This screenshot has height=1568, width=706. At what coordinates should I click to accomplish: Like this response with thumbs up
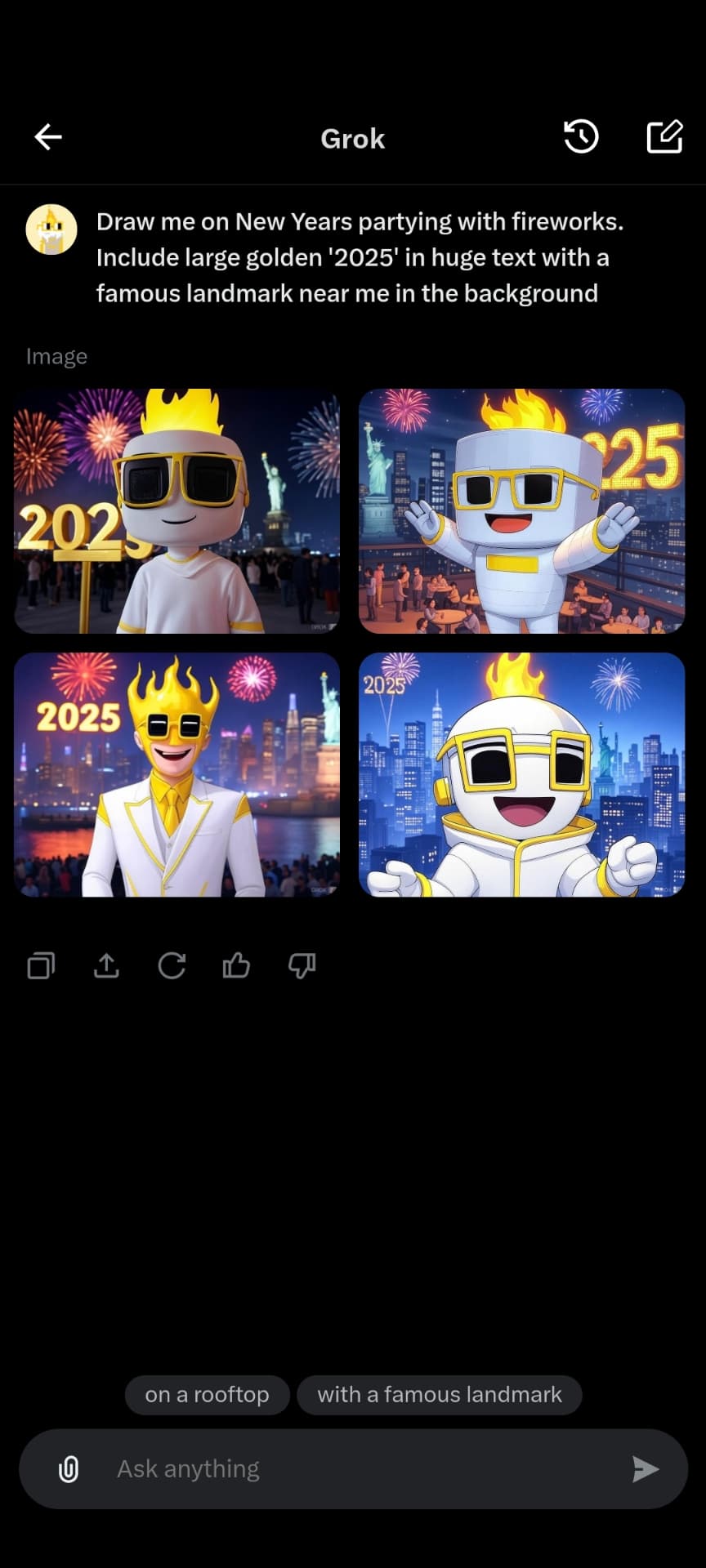pos(236,966)
